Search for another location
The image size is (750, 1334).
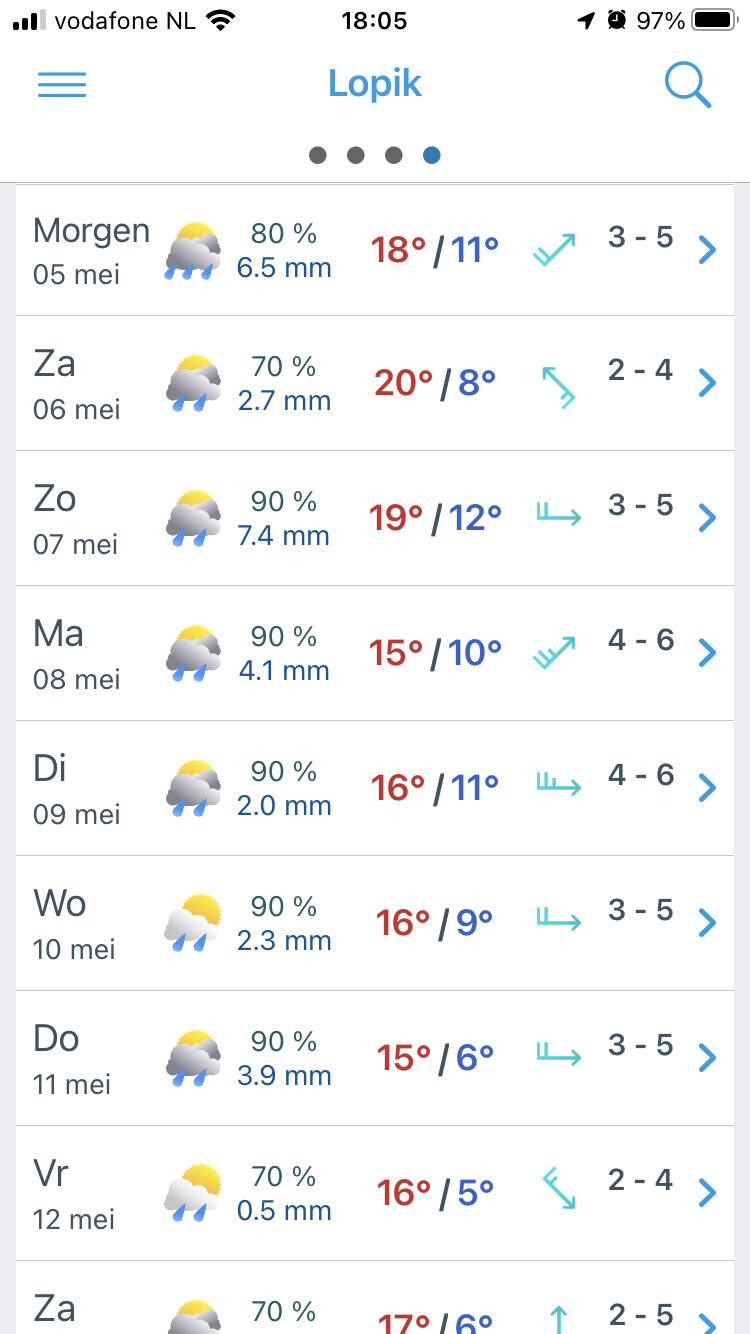[687, 85]
